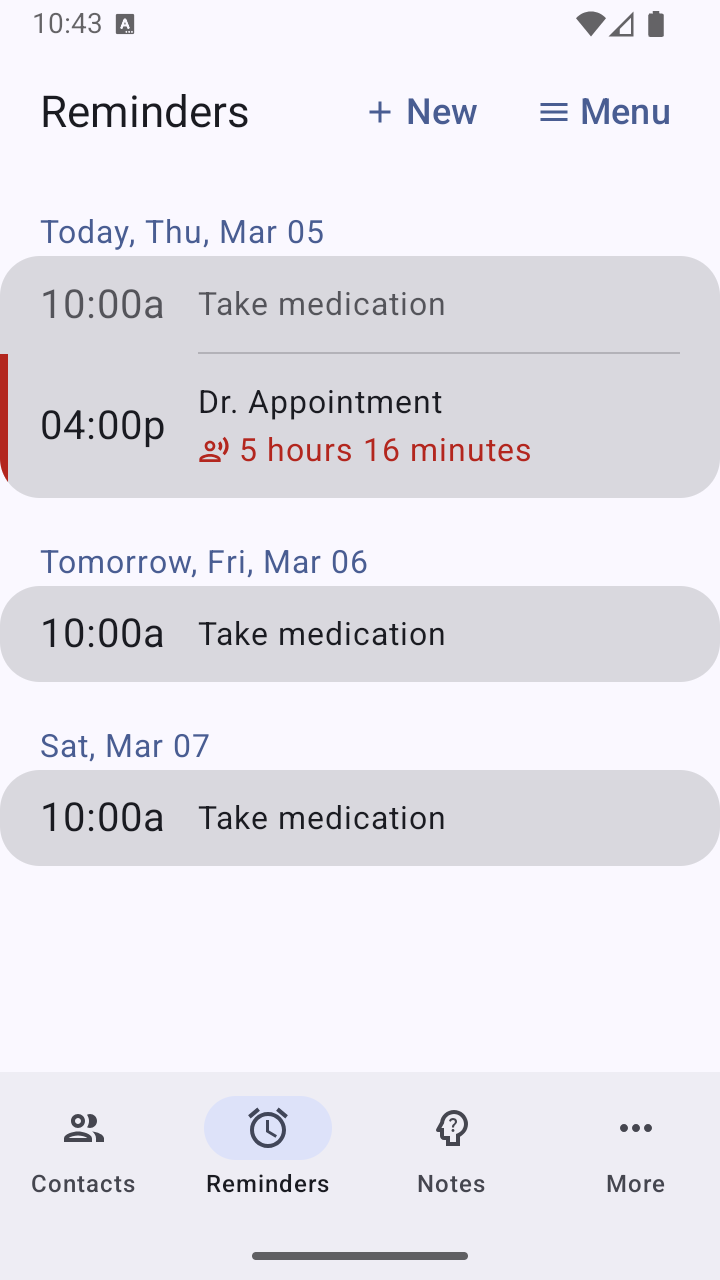Switch to the Contacts tab

point(83,1152)
